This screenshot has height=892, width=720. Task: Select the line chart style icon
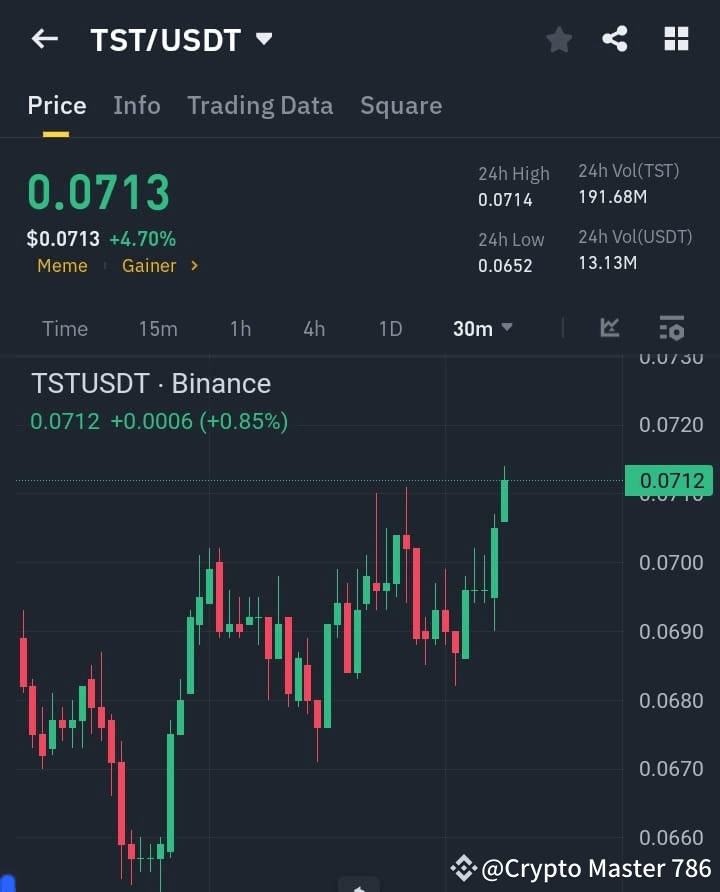(610, 328)
